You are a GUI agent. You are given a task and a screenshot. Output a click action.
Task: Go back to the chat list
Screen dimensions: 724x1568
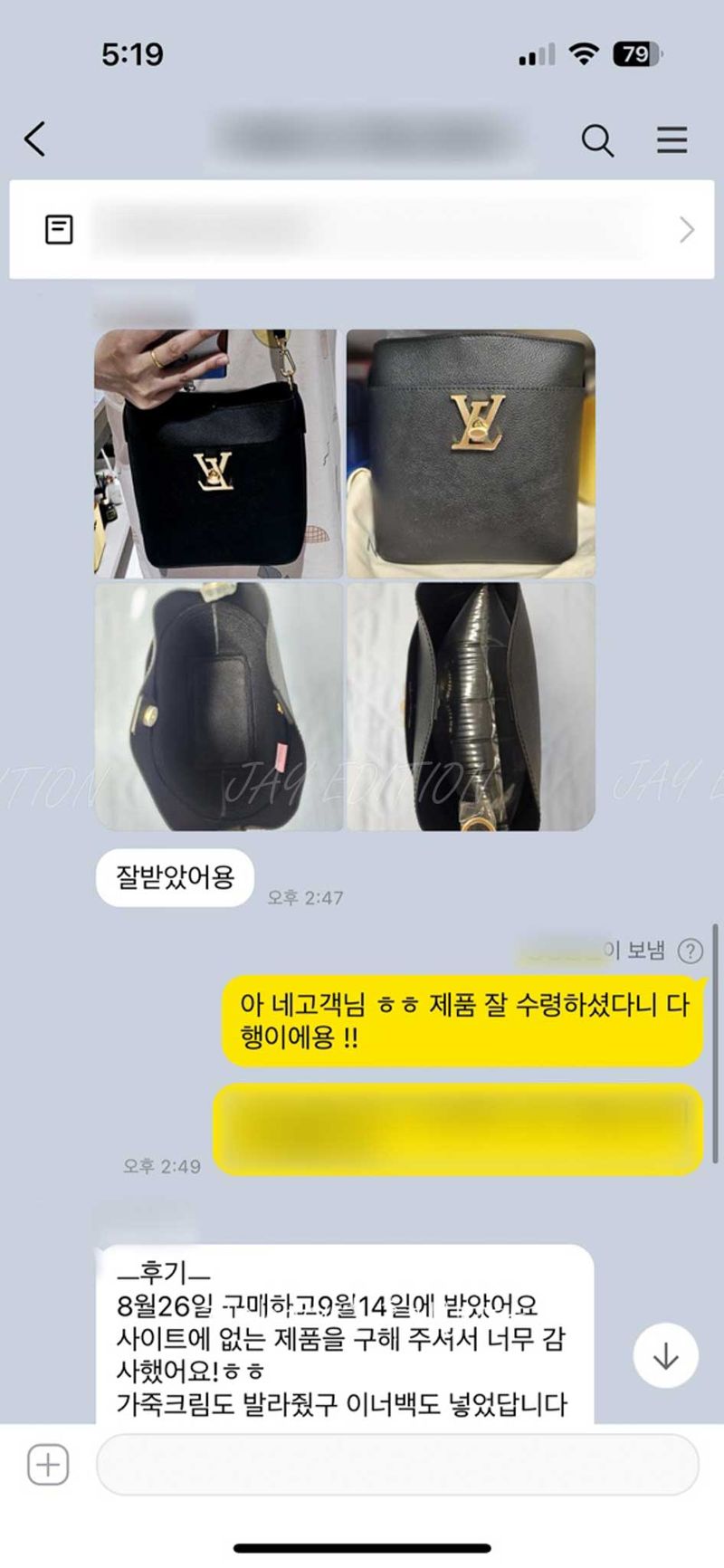[x=34, y=139]
